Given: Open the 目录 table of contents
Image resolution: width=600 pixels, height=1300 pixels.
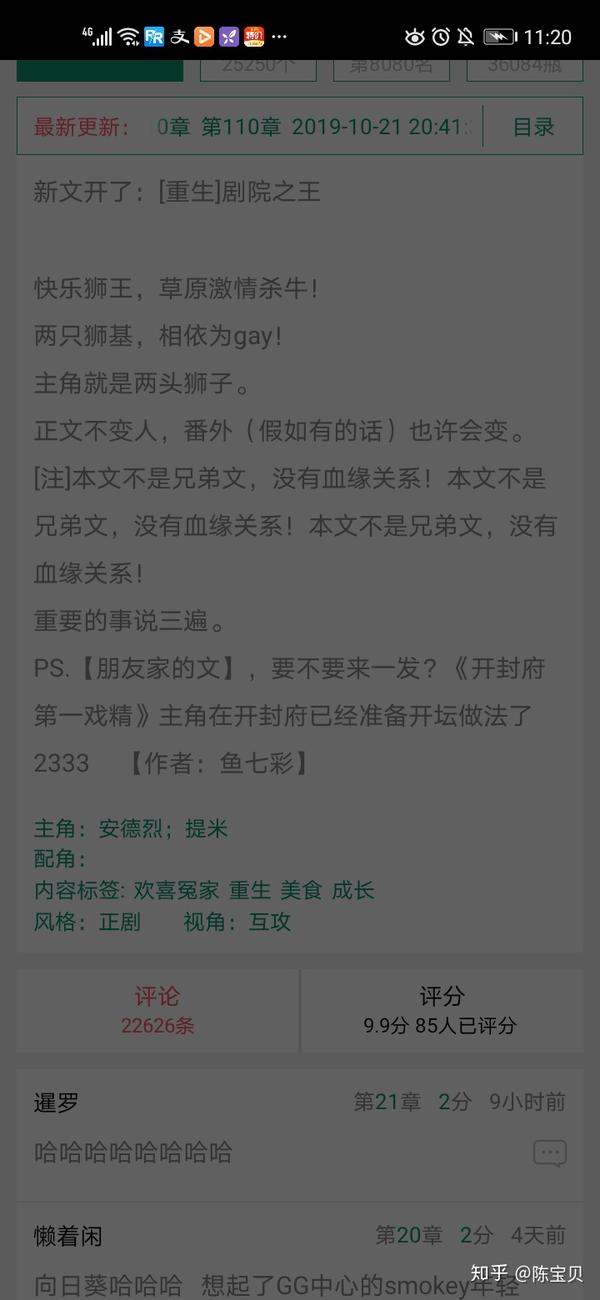Looking at the screenshot, I should [x=533, y=127].
